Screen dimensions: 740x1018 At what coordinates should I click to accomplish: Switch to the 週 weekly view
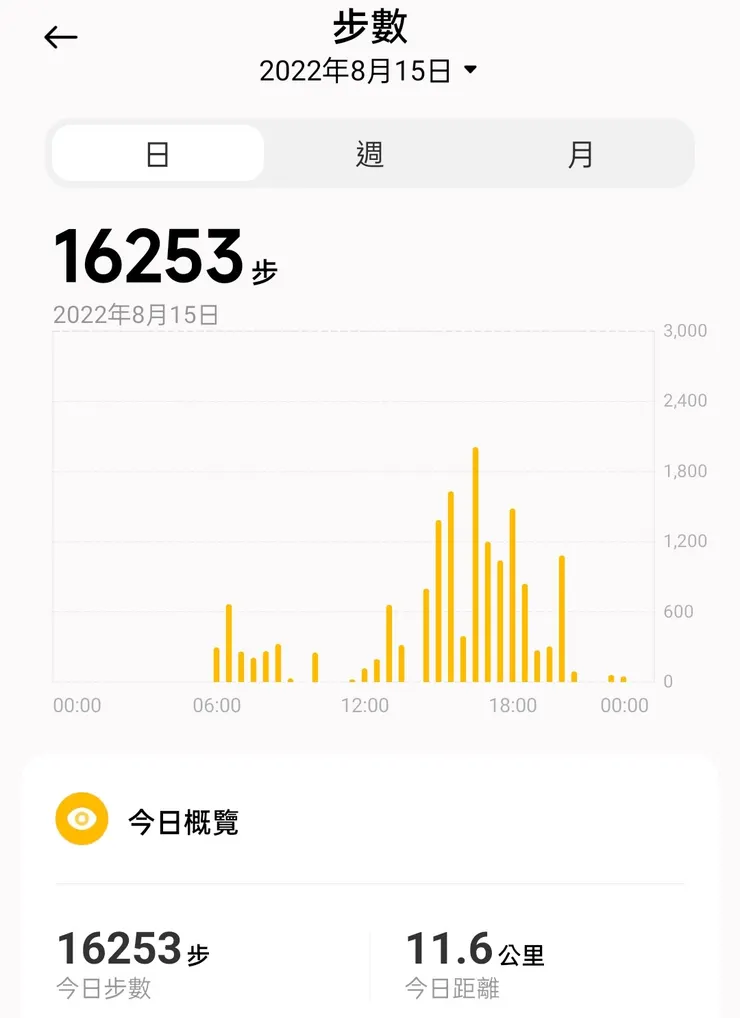[x=369, y=154]
